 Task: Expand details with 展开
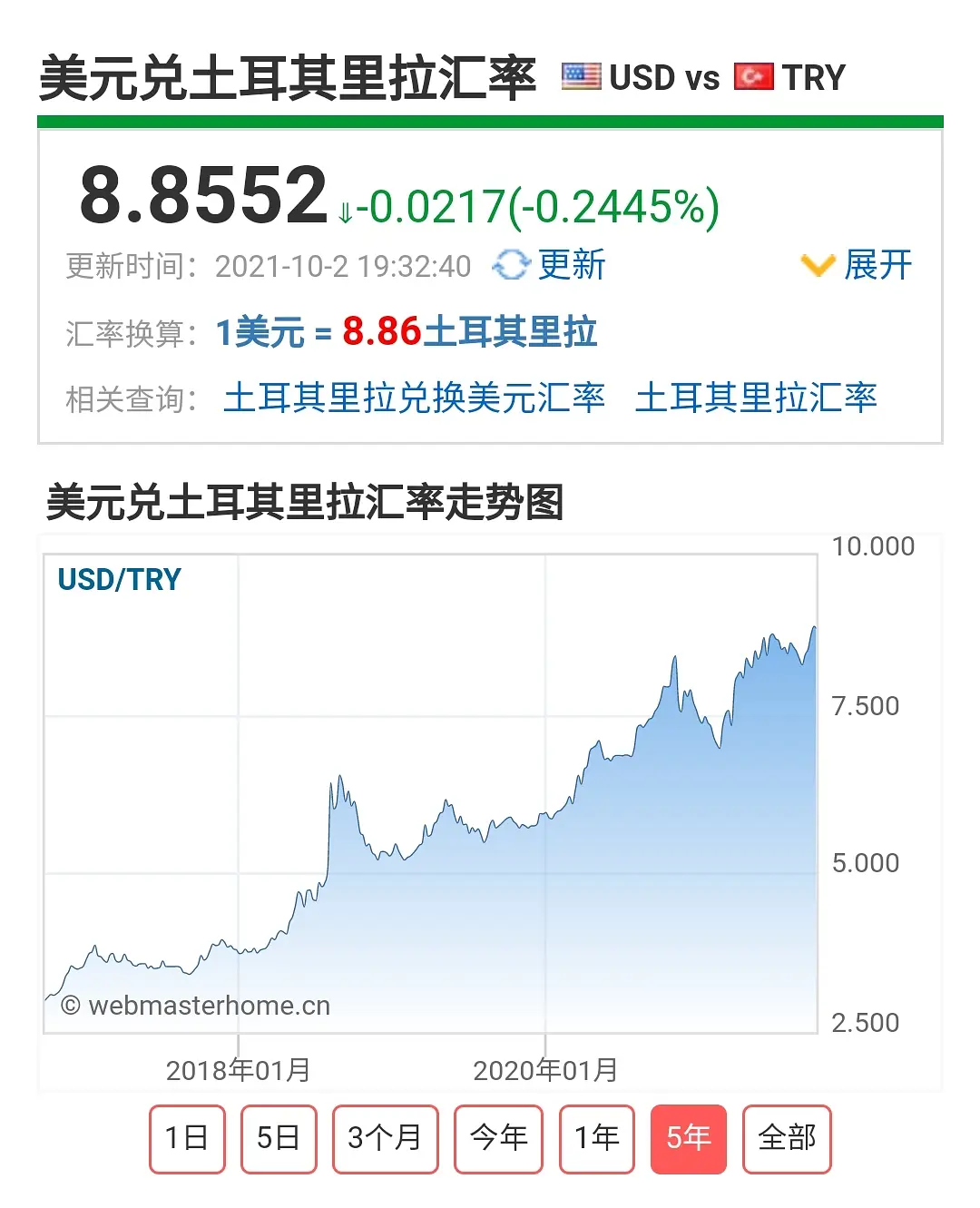857,265
